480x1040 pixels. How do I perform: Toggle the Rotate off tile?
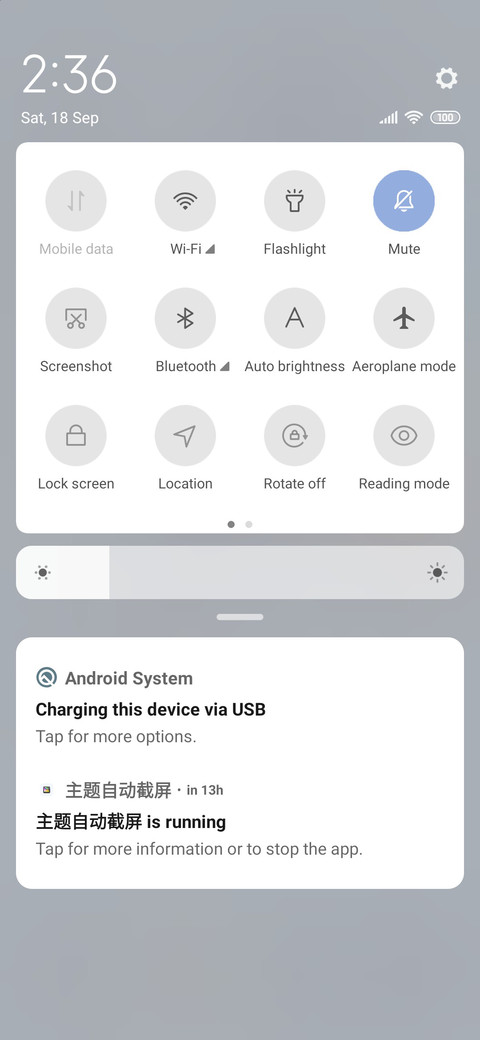(294, 435)
